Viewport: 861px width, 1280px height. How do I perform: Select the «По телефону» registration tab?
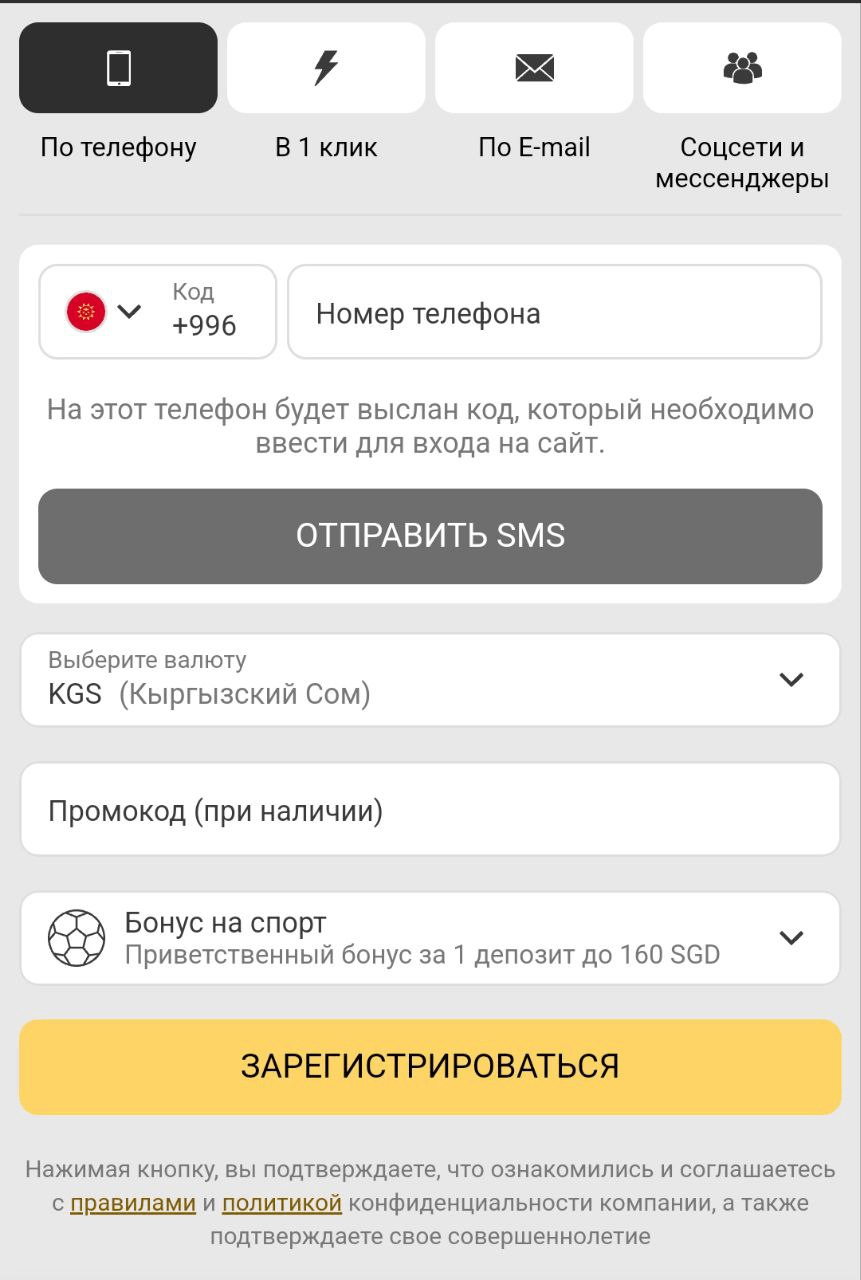click(x=118, y=68)
